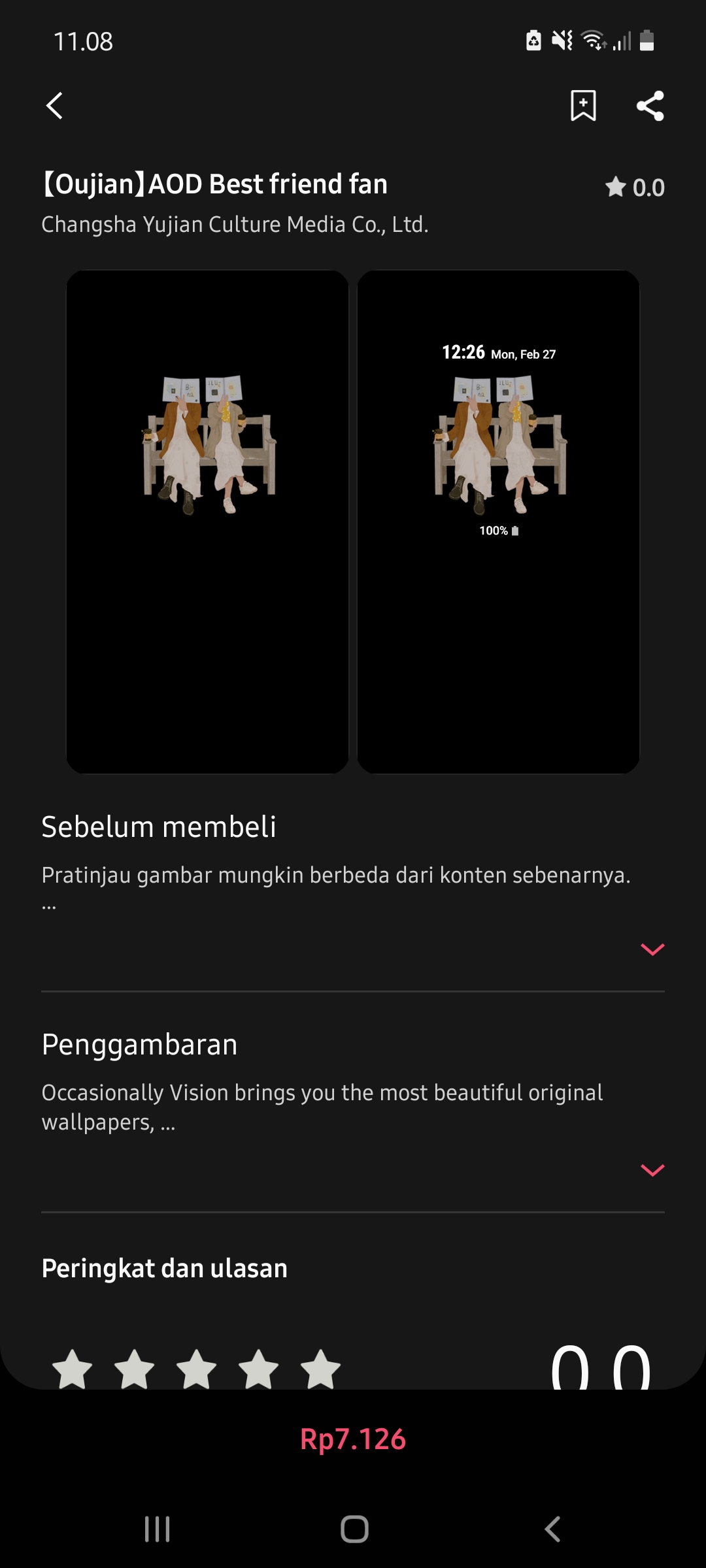Viewport: 706px width, 1568px height.
Task: Open seller Changsha Yujian Culture Media Co.
Action: pos(235,225)
